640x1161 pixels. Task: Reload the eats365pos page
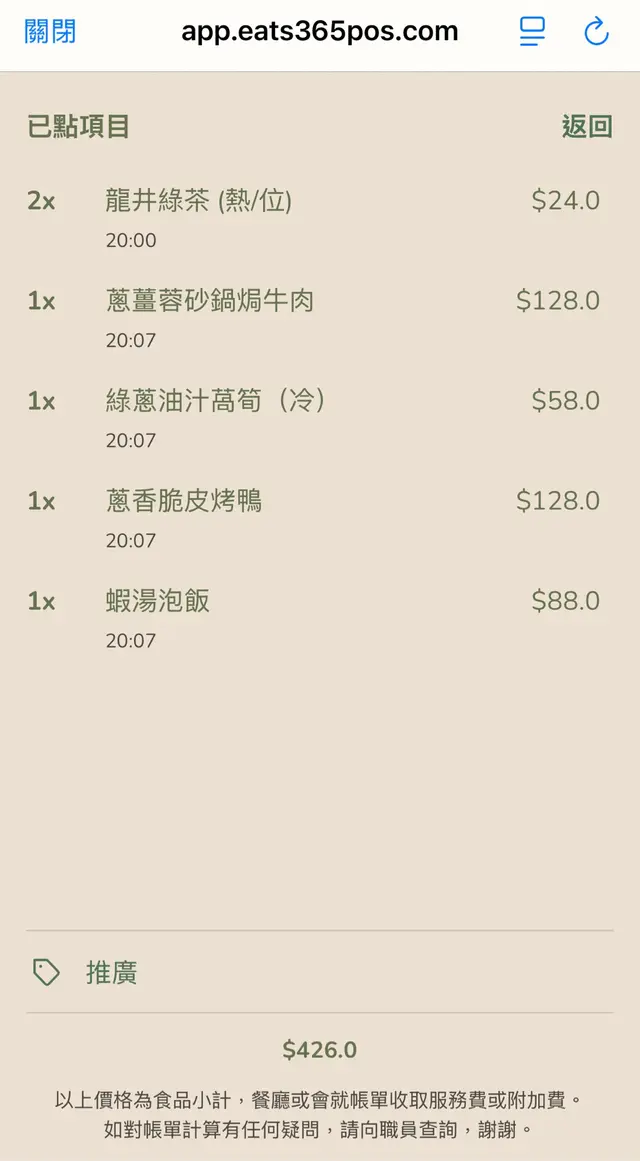596,32
